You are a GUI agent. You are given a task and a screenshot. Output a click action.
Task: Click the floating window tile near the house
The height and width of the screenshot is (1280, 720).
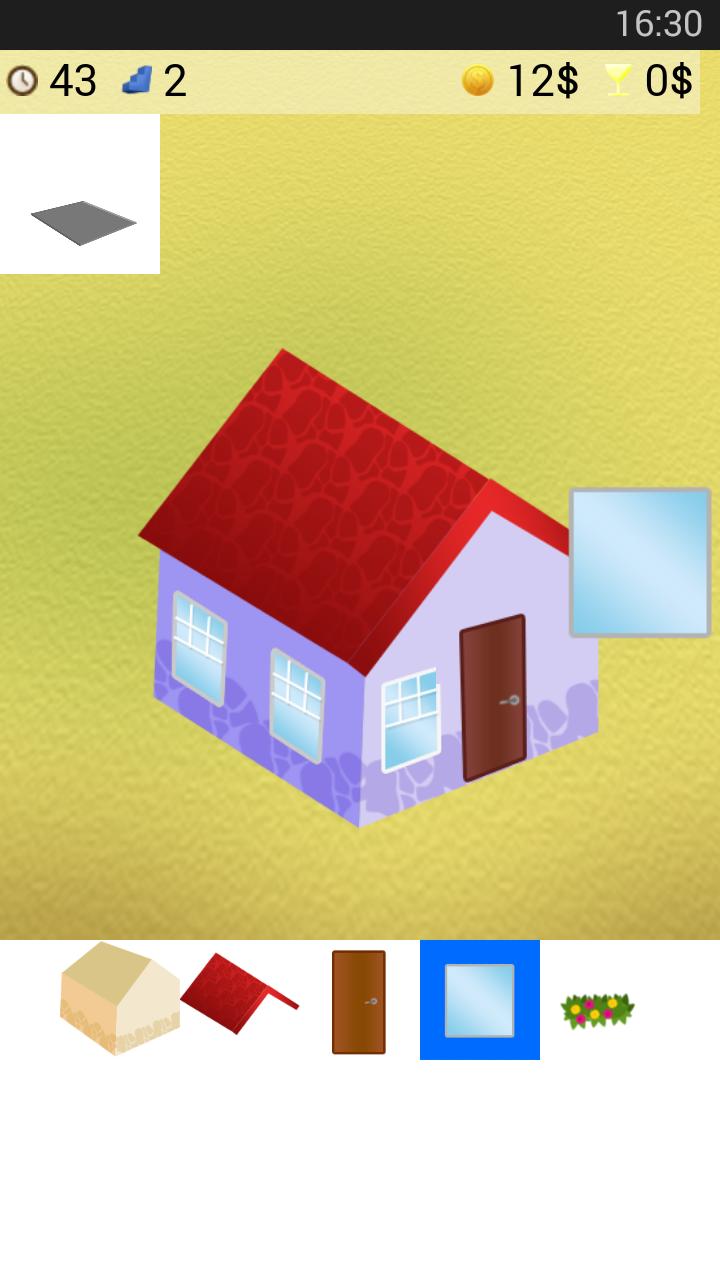click(x=639, y=561)
